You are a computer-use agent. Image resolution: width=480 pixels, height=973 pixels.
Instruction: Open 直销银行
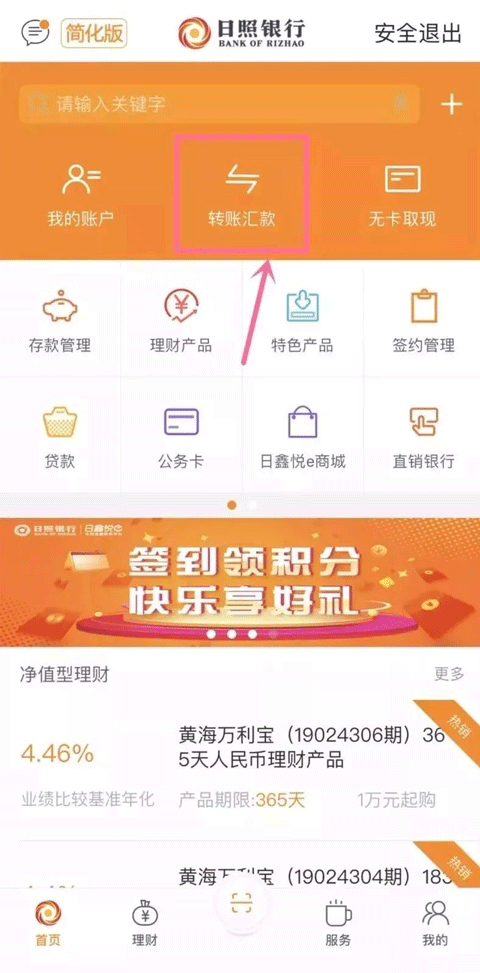[x=424, y=437]
